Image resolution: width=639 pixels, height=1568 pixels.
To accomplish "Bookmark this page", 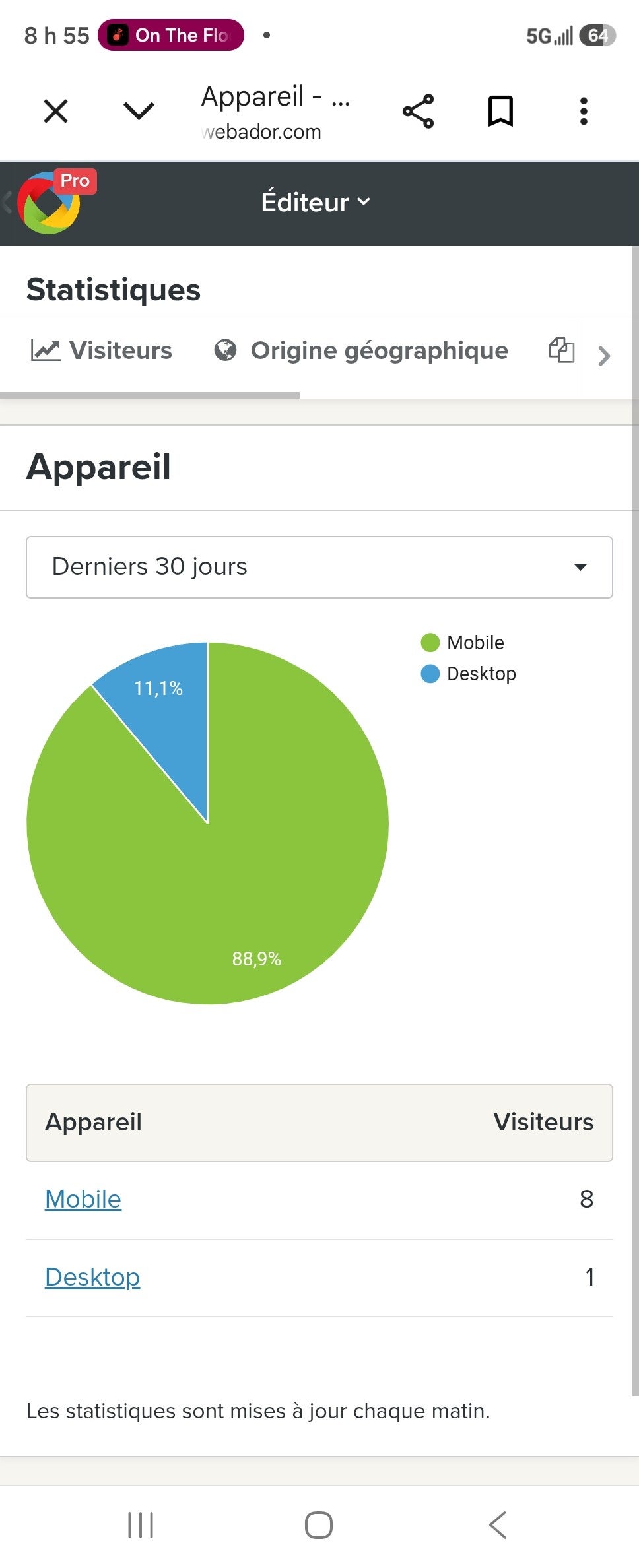I will click(x=500, y=111).
